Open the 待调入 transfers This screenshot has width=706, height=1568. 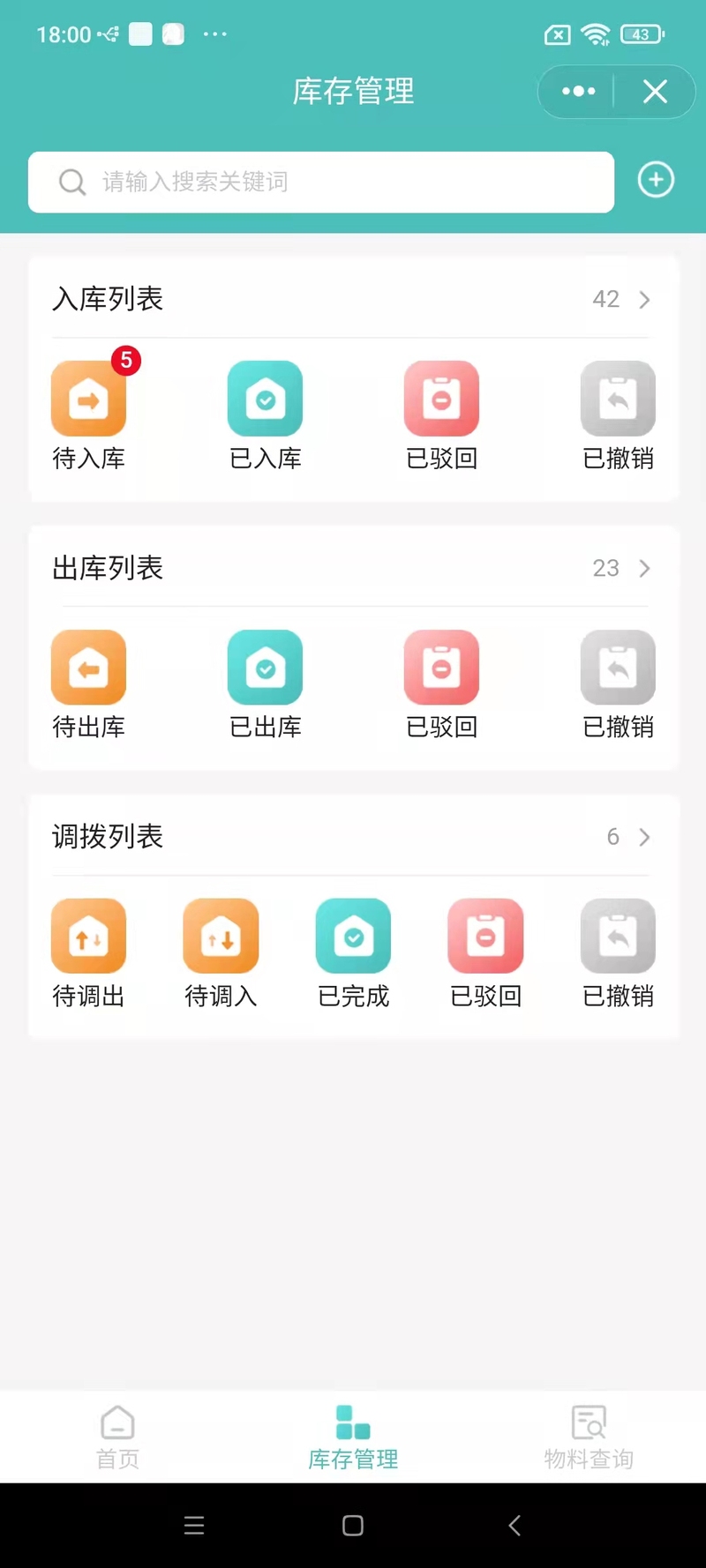pos(221,953)
